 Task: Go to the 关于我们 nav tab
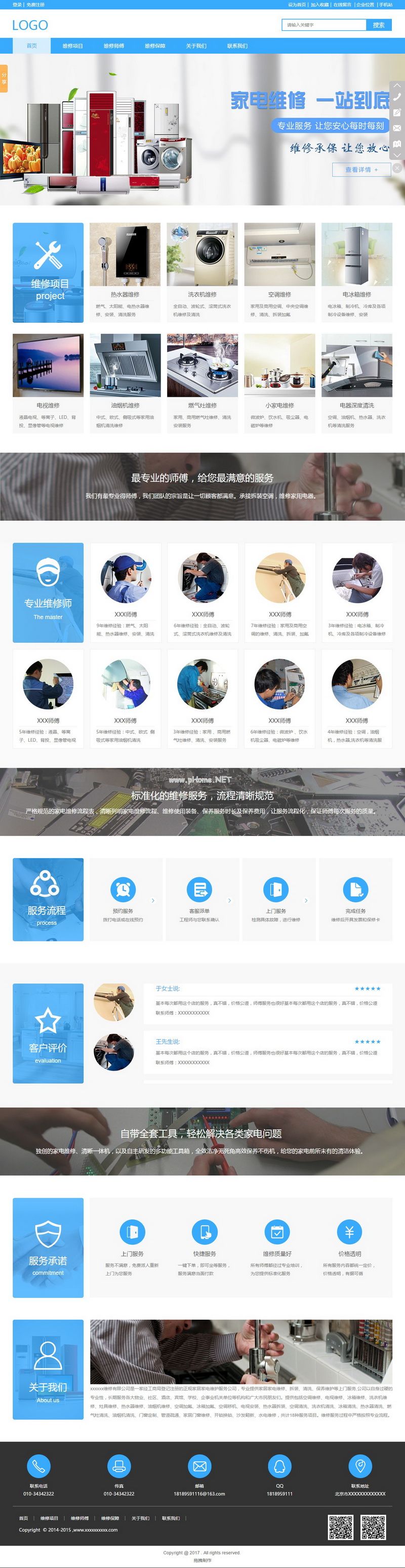(x=196, y=46)
